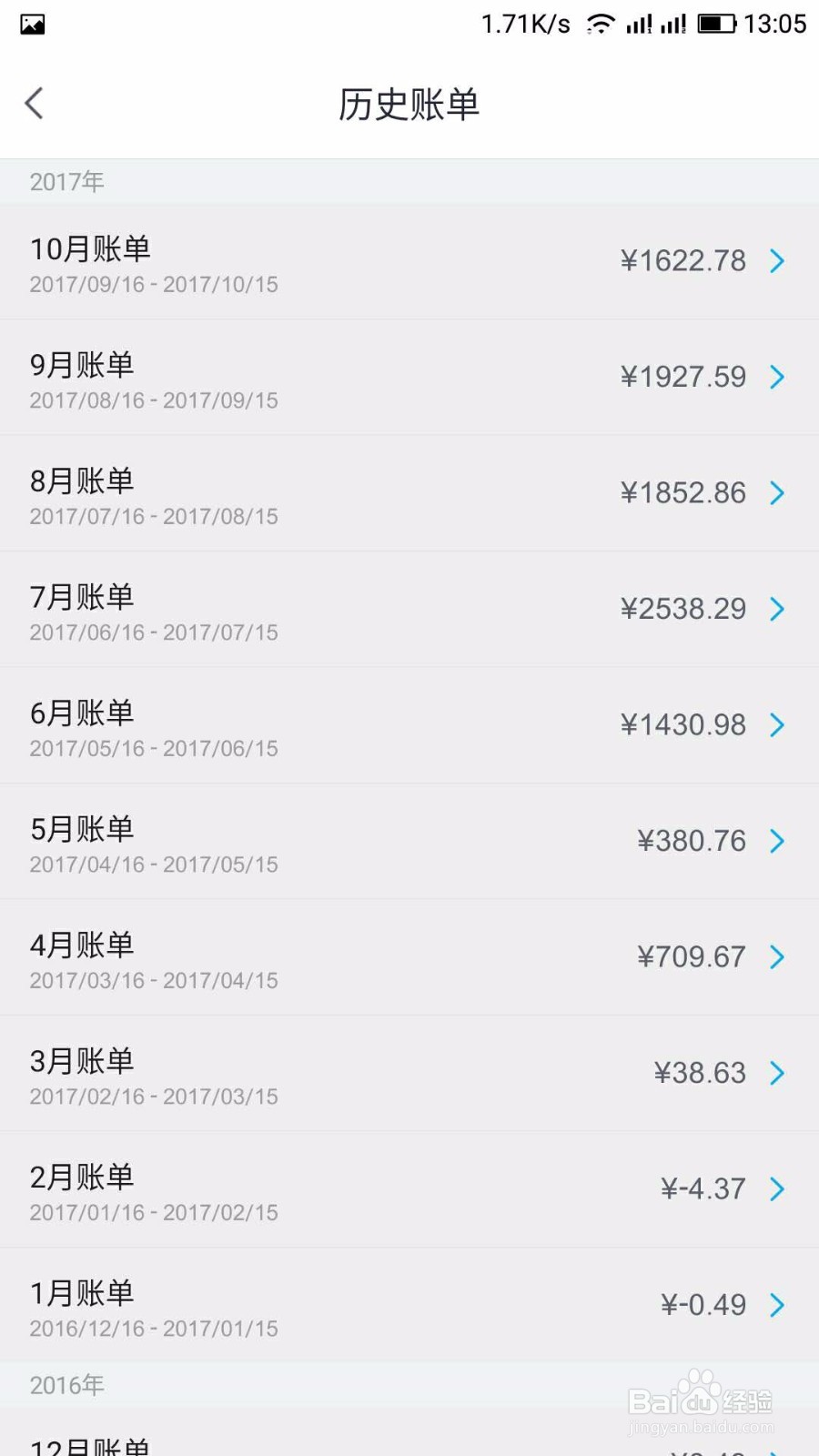819x1456 pixels.
Task: Select the 2017年 section header
Action: coord(66,182)
